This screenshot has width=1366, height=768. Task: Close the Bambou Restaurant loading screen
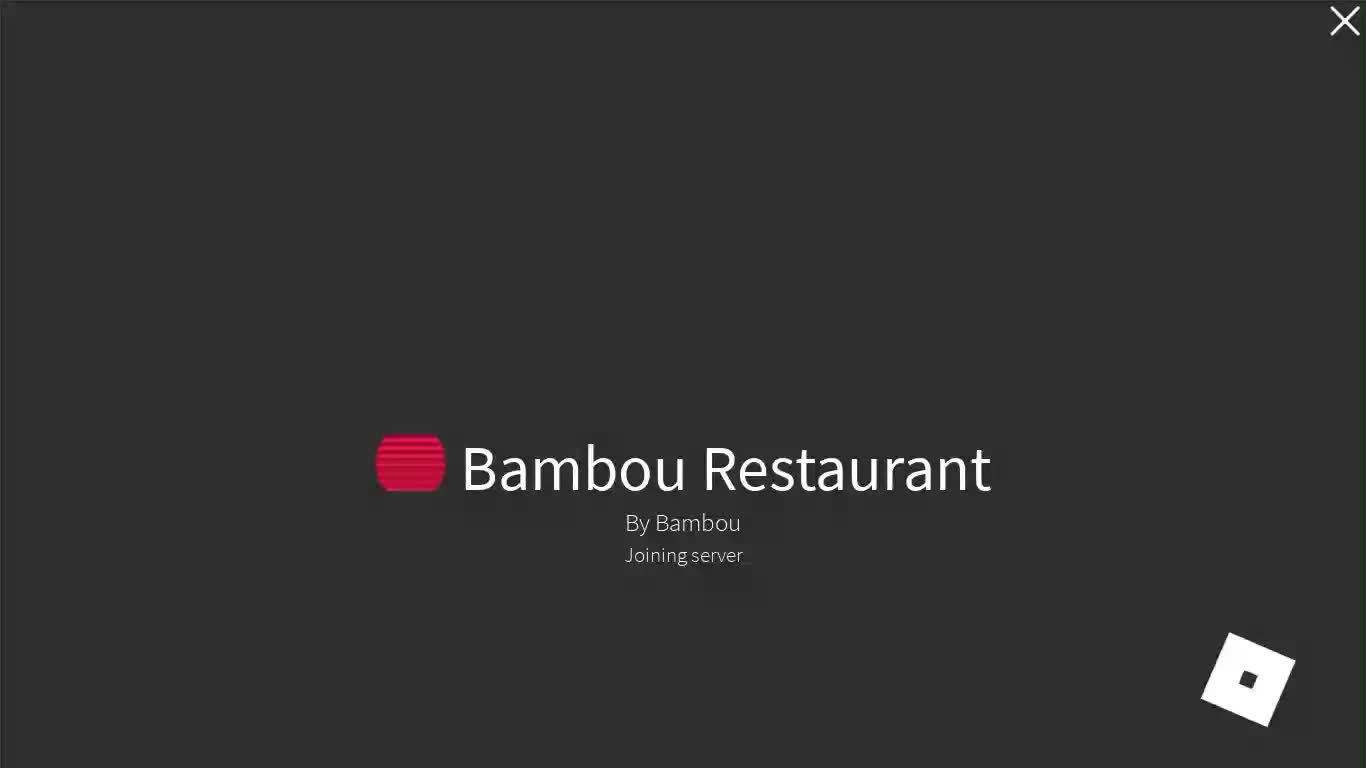(1344, 21)
